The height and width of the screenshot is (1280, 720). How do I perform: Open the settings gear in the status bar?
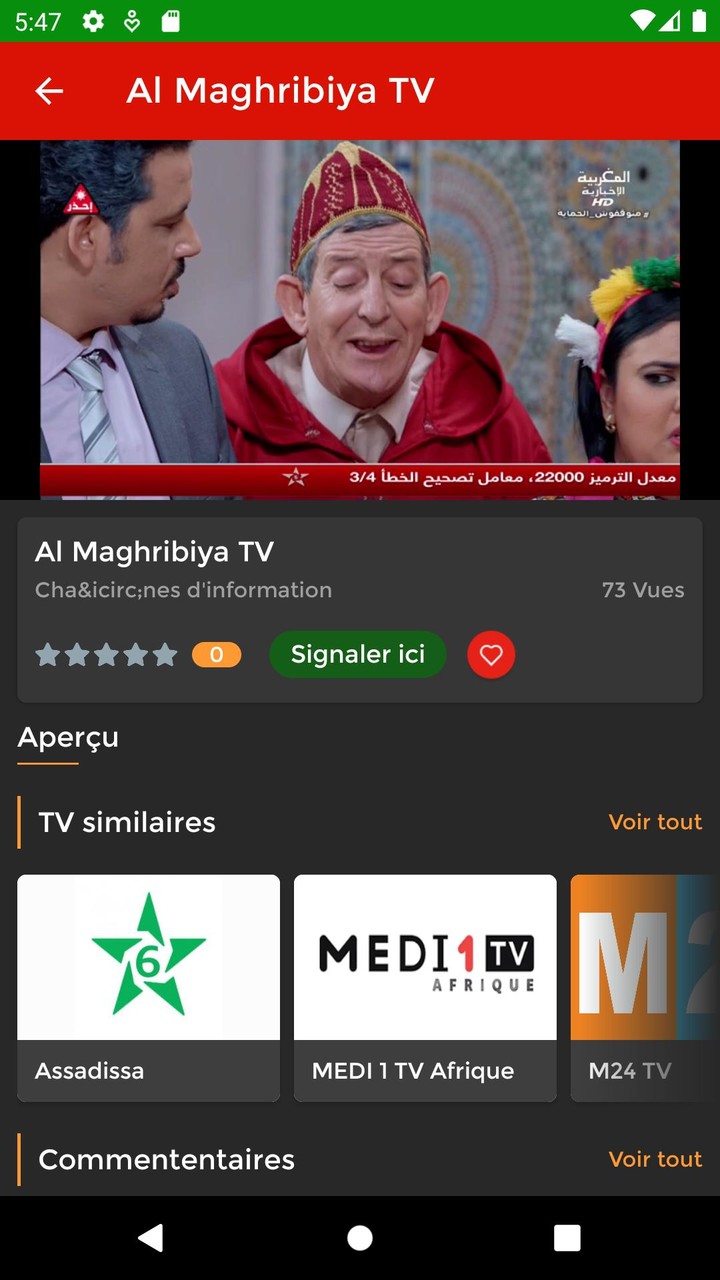coord(92,22)
